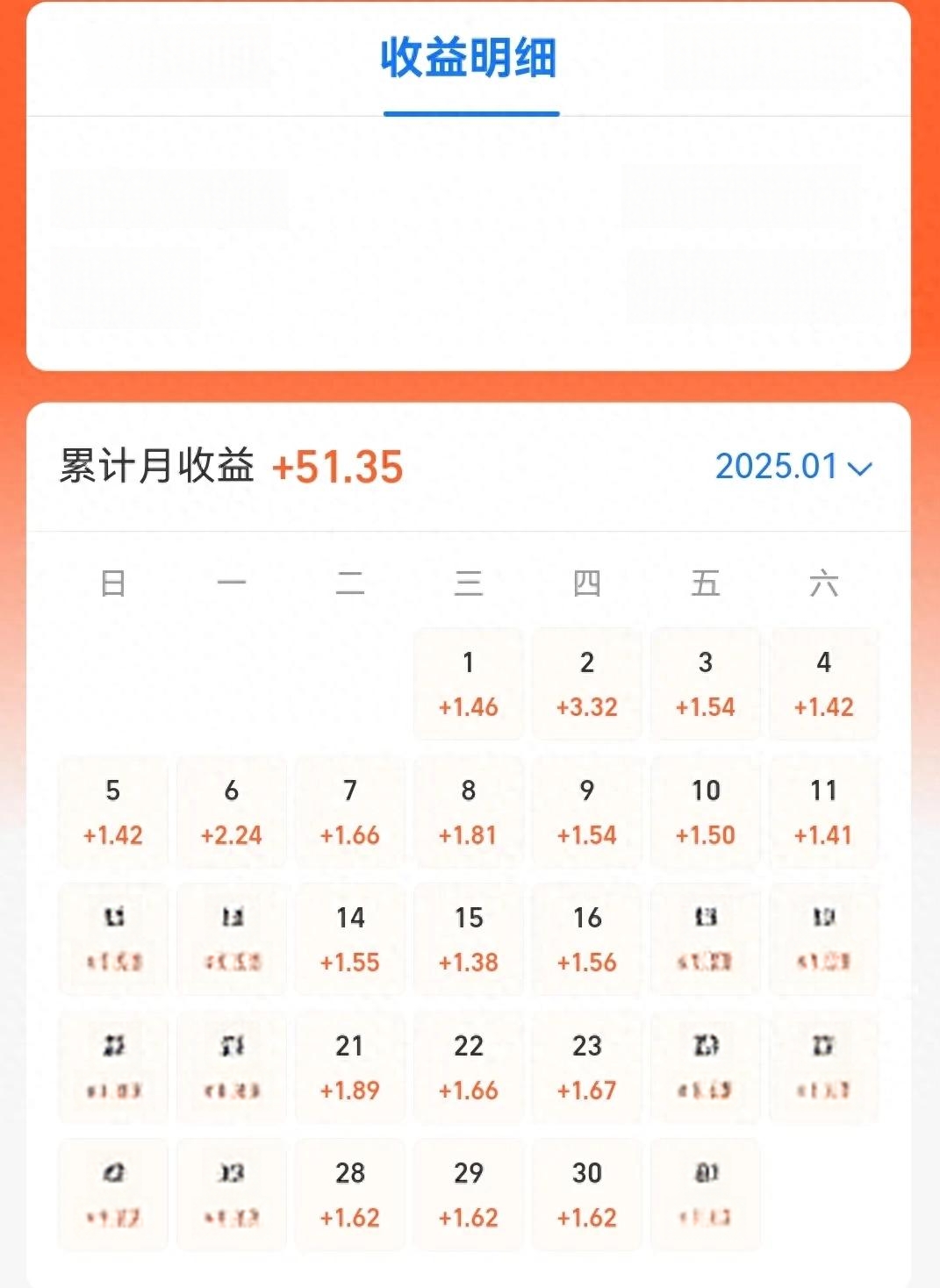Open day 15 earnings entry

[x=469, y=940]
